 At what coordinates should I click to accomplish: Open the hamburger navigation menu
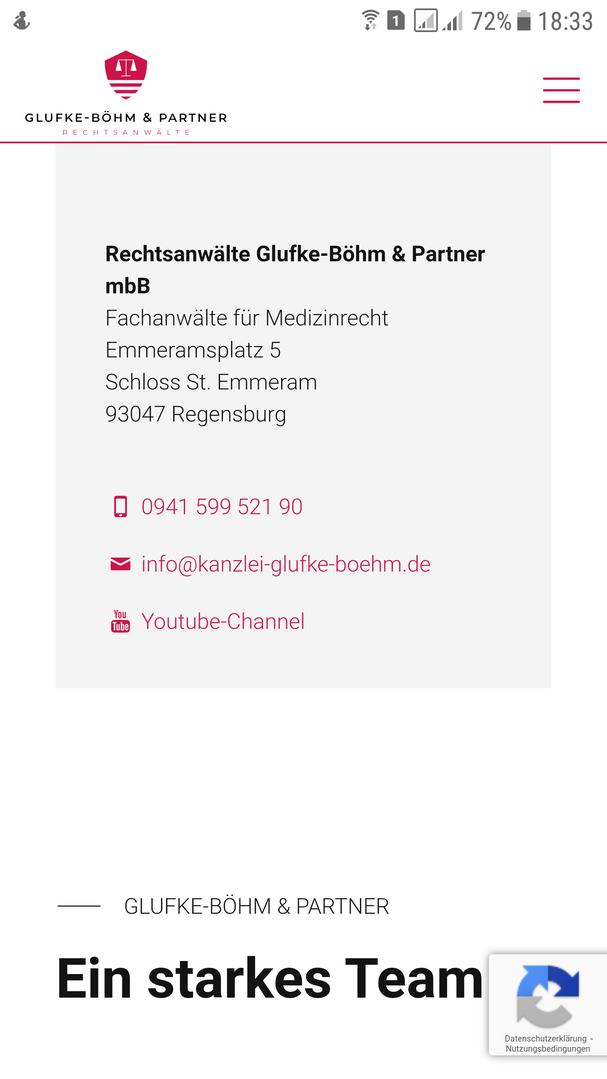(561, 90)
